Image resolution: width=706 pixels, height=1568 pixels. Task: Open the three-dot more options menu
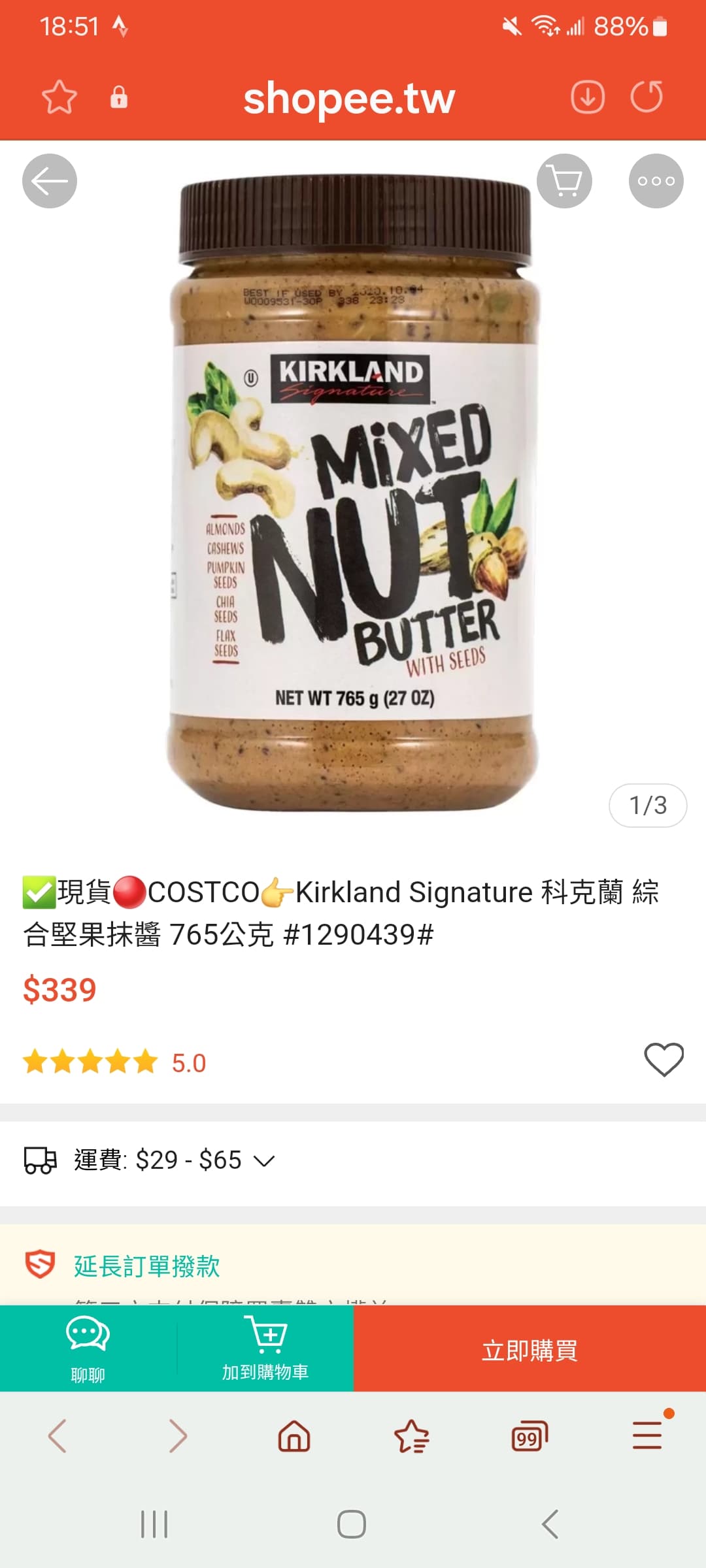click(656, 181)
